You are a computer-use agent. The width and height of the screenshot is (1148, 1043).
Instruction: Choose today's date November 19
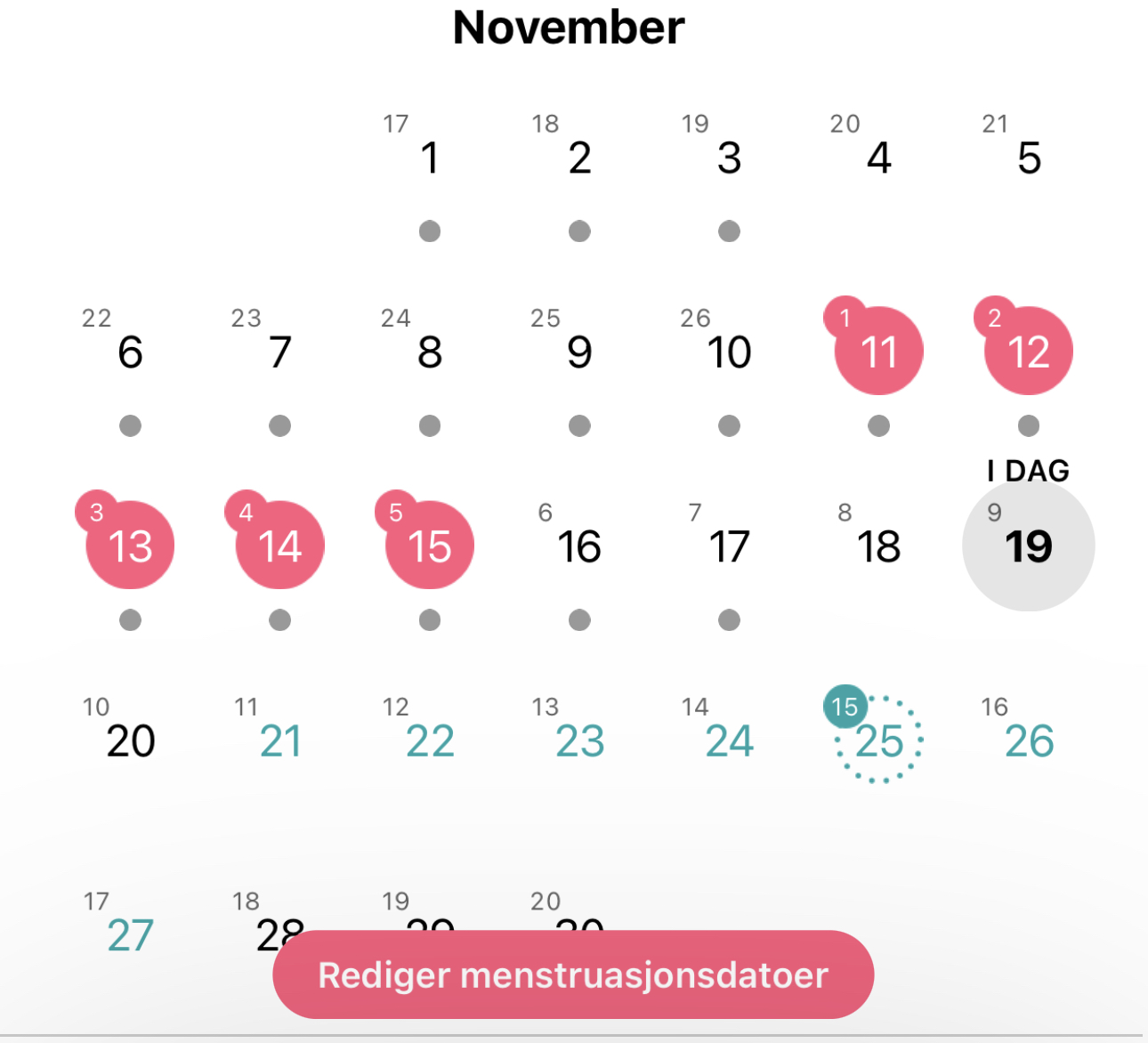(x=1028, y=546)
